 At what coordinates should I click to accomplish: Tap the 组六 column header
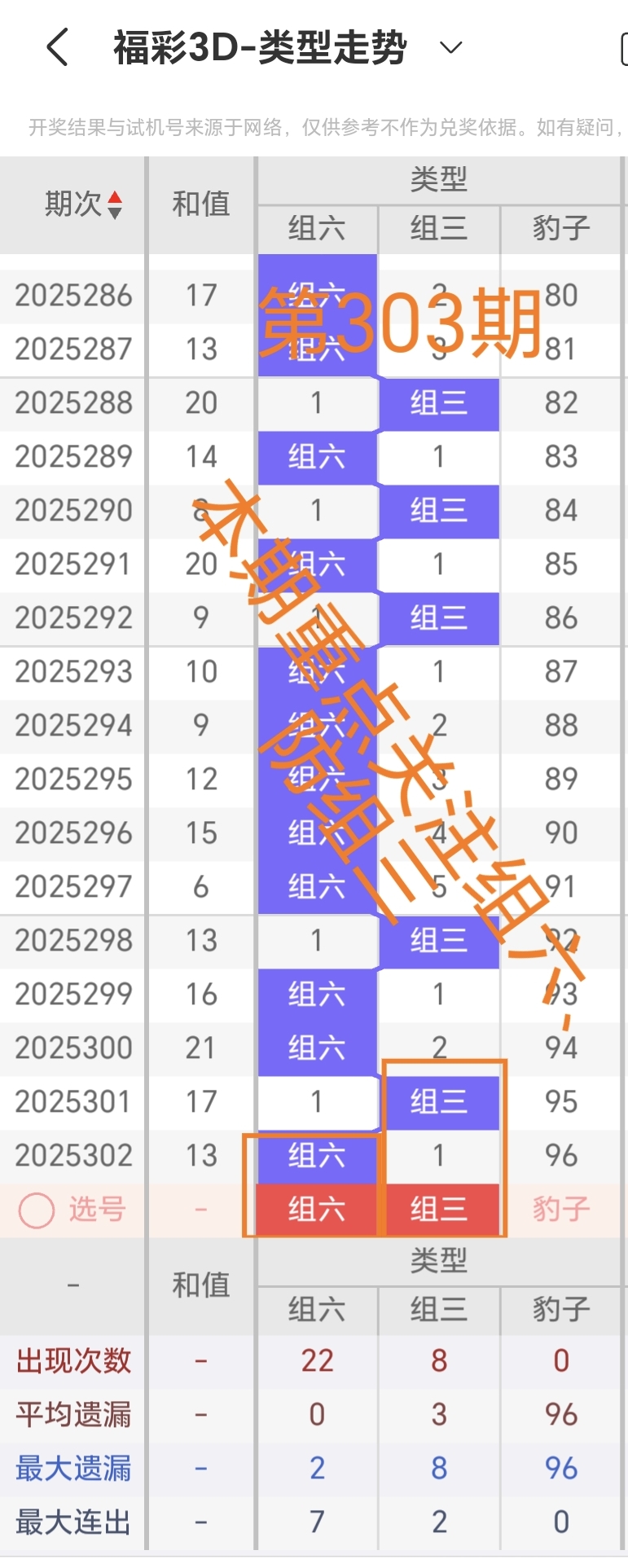(x=318, y=229)
